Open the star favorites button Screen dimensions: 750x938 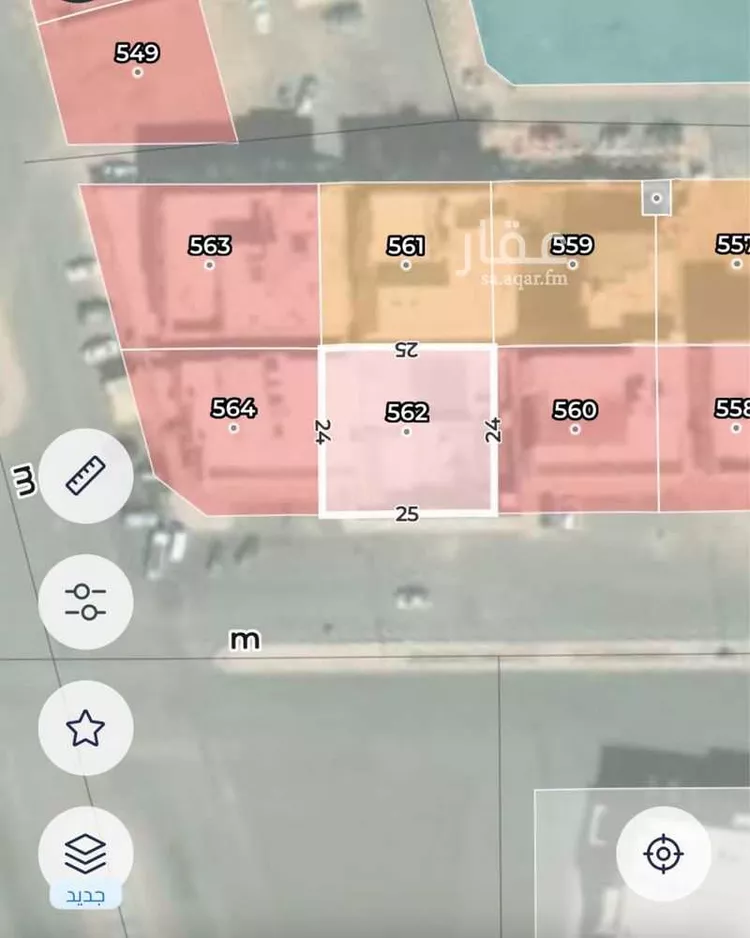[x=85, y=728]
